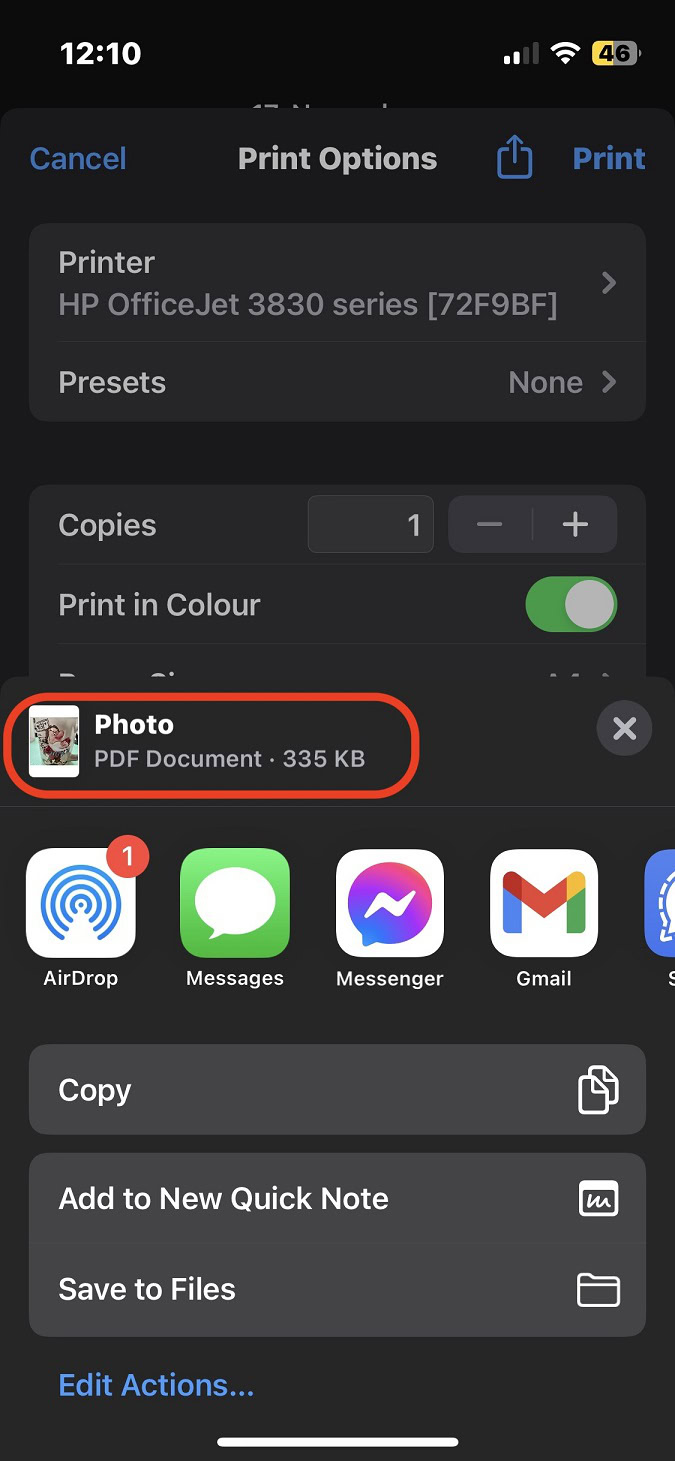The image size is (675, 1461).
Task: Cancel the print options
Action: [x=78, y=158]
